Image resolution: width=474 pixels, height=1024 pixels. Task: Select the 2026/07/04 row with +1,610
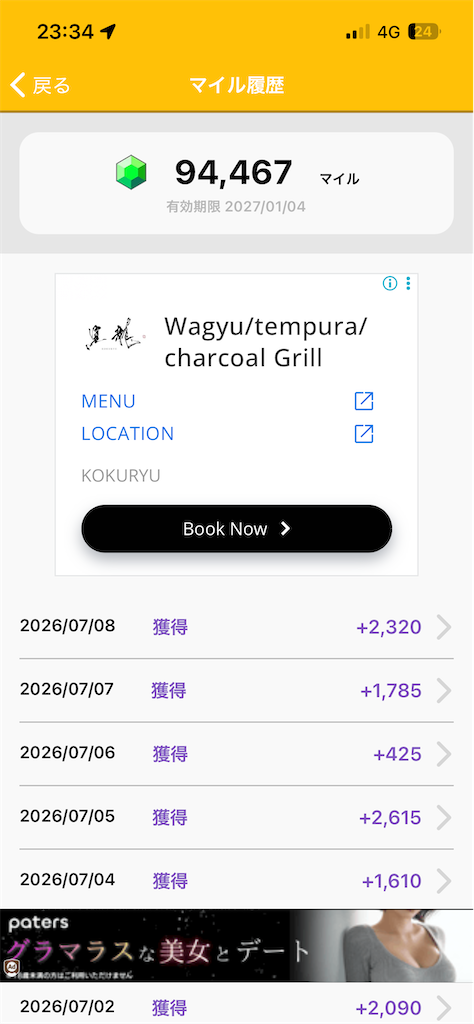(236, 880)
